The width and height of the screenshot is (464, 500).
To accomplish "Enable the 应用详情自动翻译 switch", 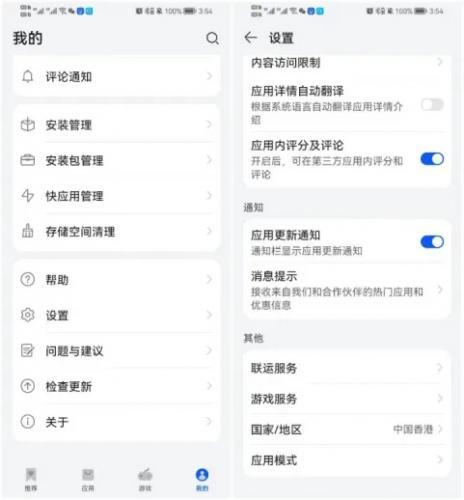I will pyautogui.click(x=432, y=105).
